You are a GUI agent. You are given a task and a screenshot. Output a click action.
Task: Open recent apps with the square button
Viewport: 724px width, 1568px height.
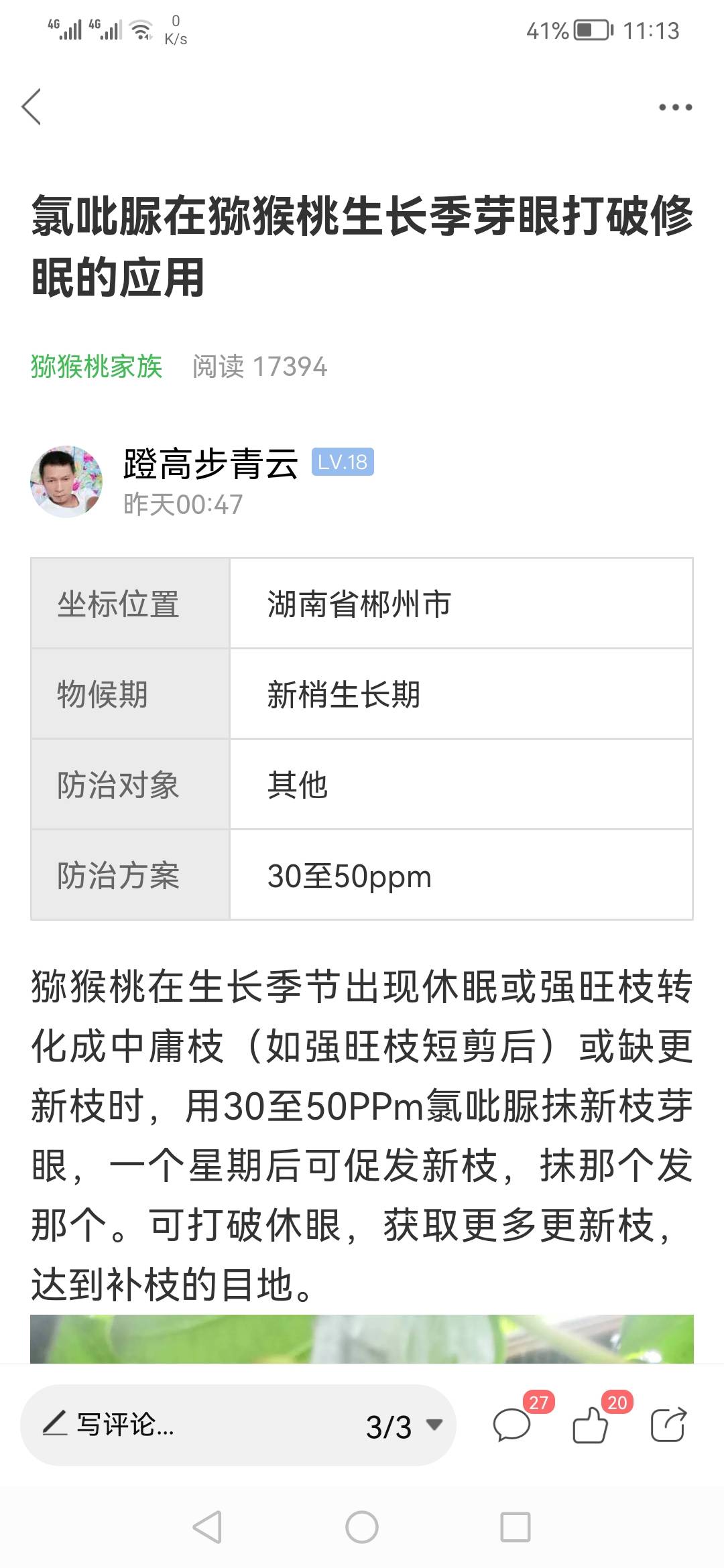516,1527
